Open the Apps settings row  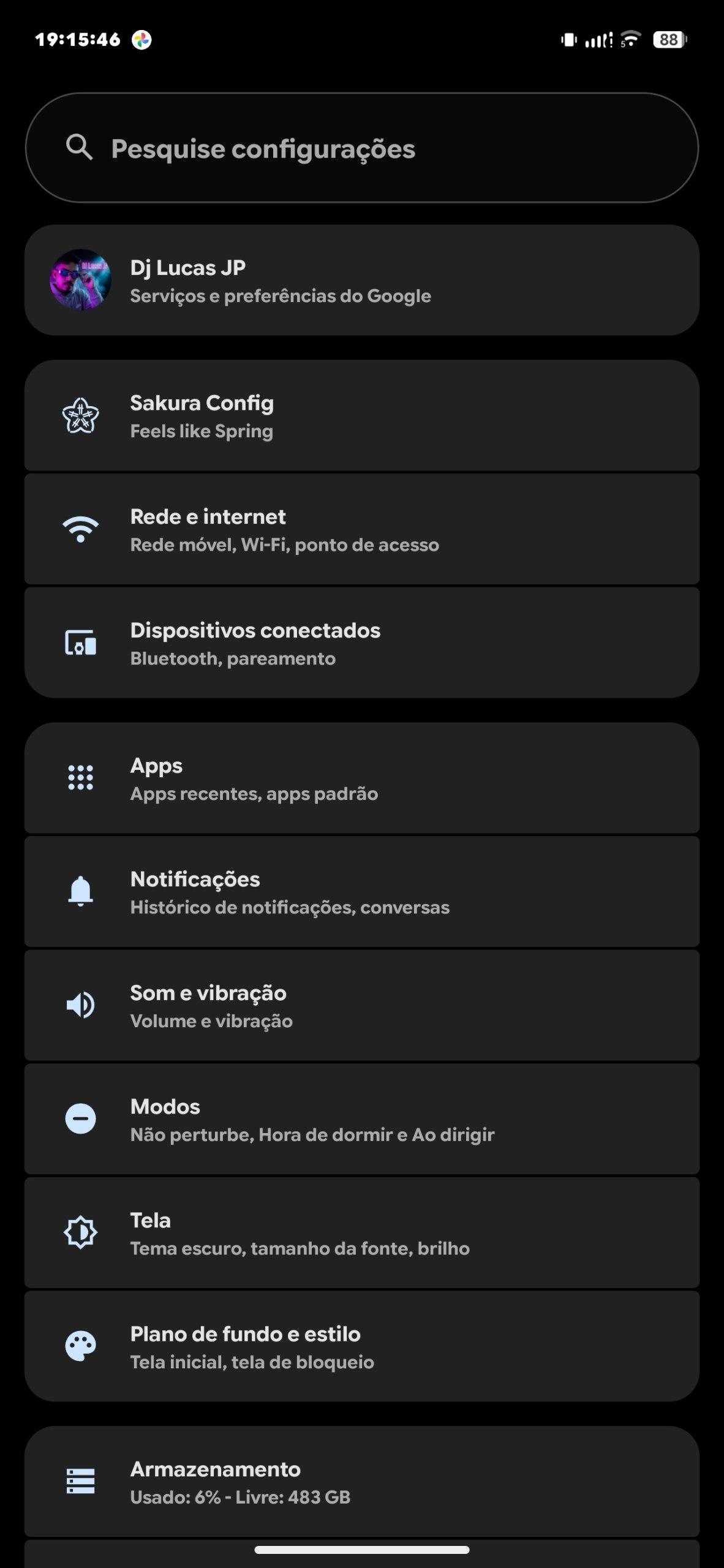tap(361, 778)
